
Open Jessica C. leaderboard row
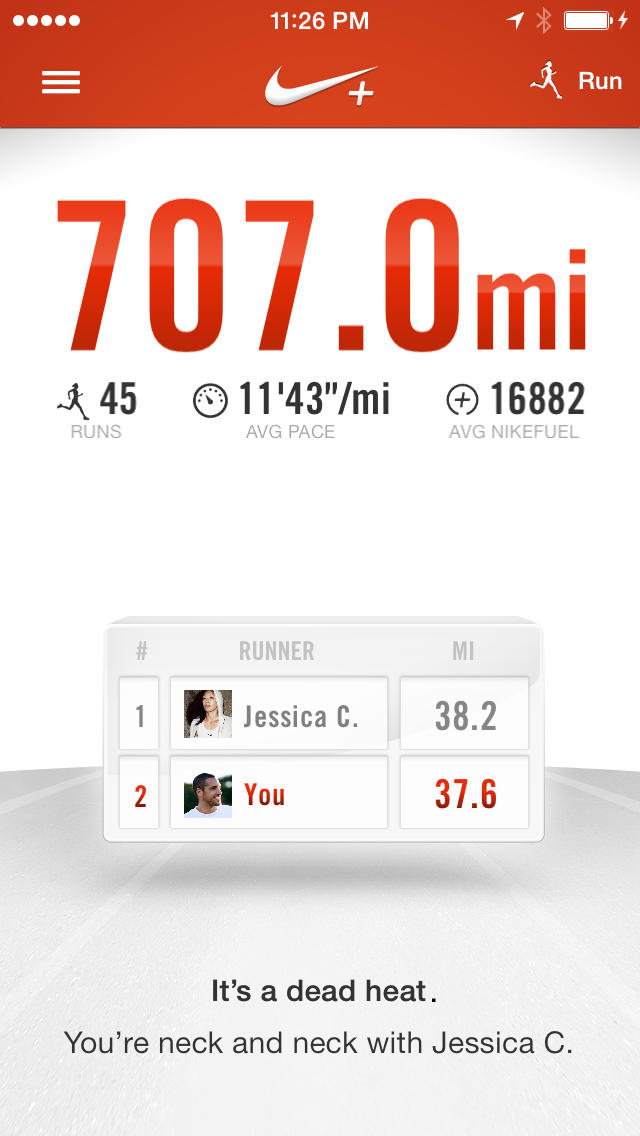(x=279, y=714)
